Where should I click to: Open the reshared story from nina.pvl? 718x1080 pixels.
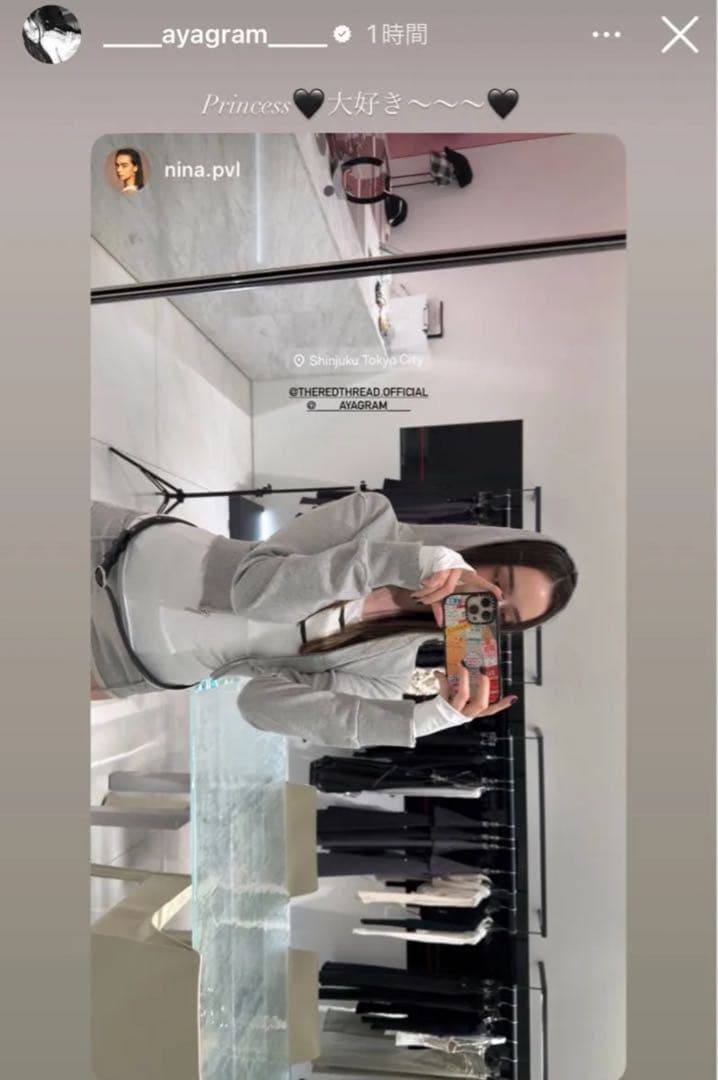click(x=358, y=600)
